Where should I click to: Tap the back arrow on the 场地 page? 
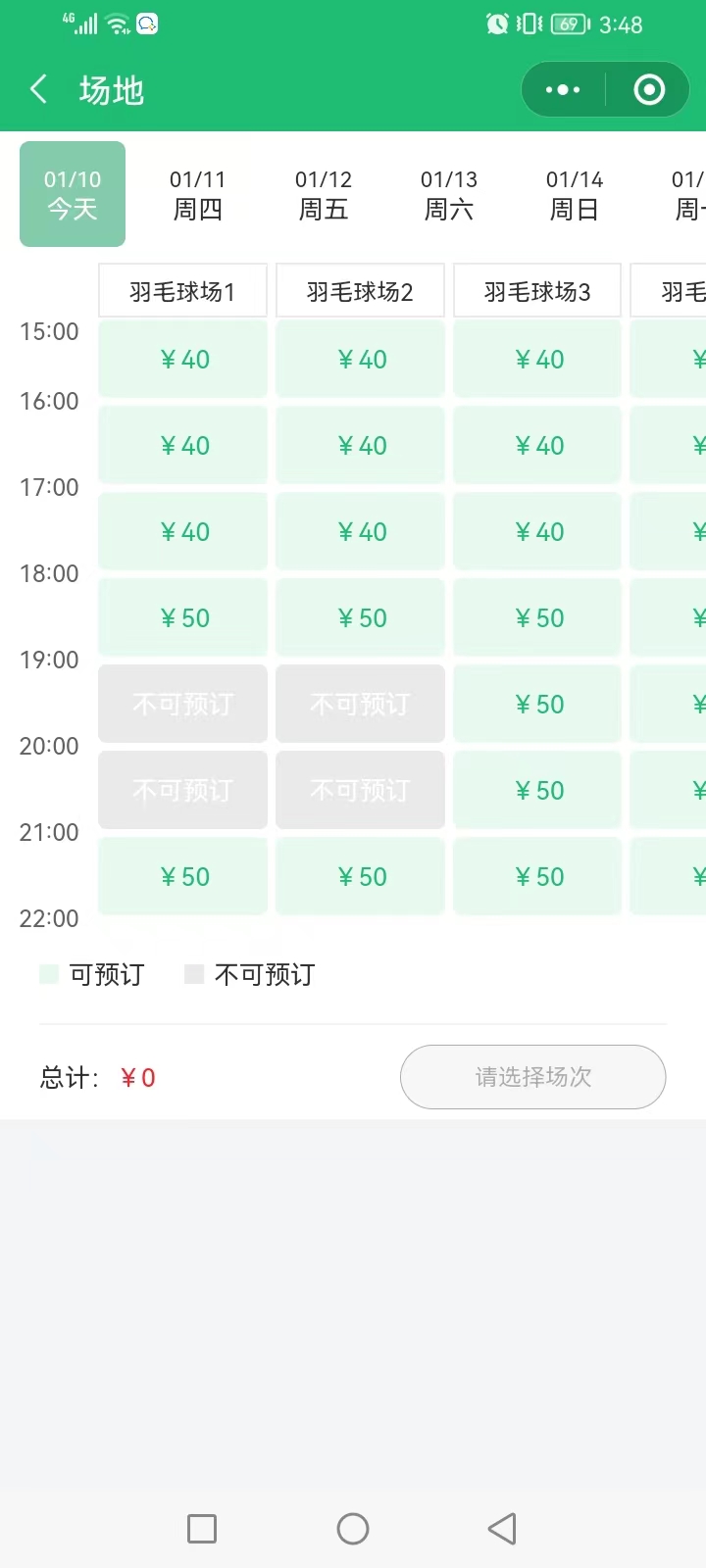[37, 89]
